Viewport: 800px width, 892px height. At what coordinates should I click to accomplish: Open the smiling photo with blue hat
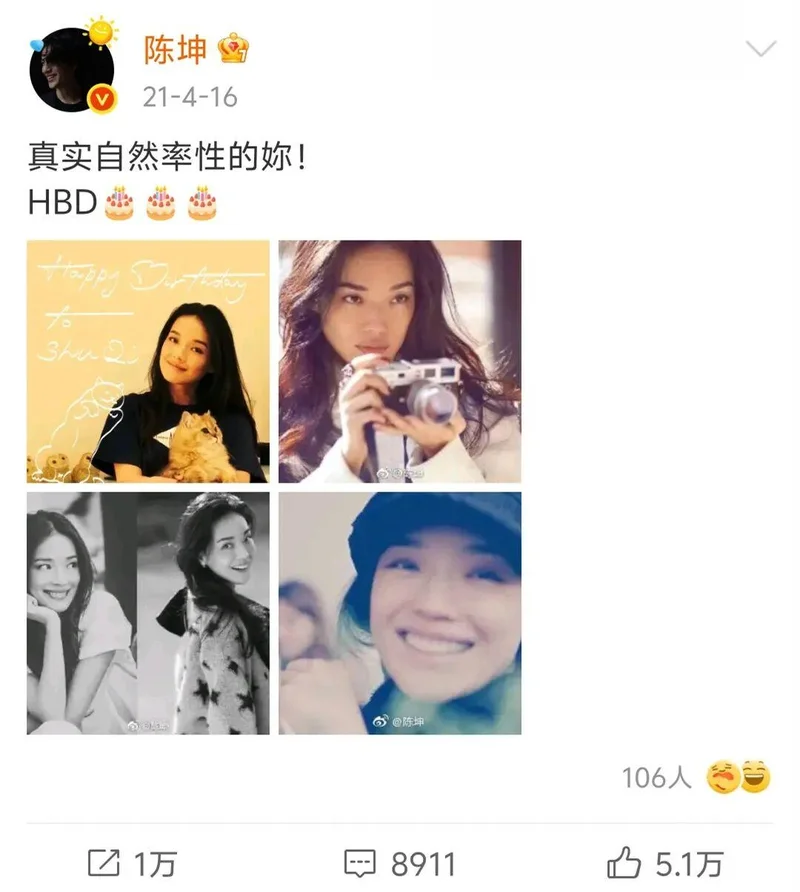[x=400, y=613]
